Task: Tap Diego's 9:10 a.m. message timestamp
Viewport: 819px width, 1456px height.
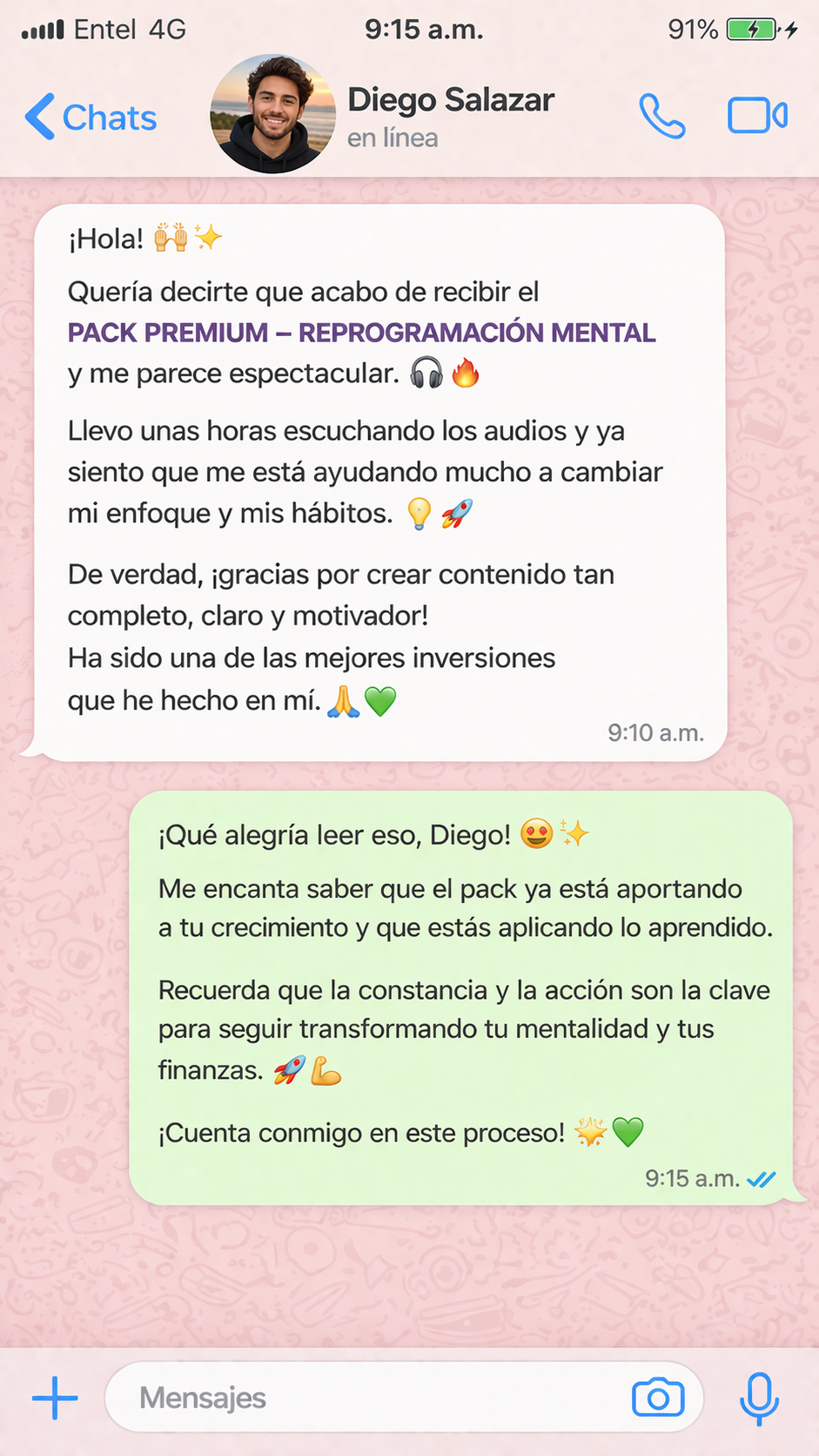Action: coord(656,732)
